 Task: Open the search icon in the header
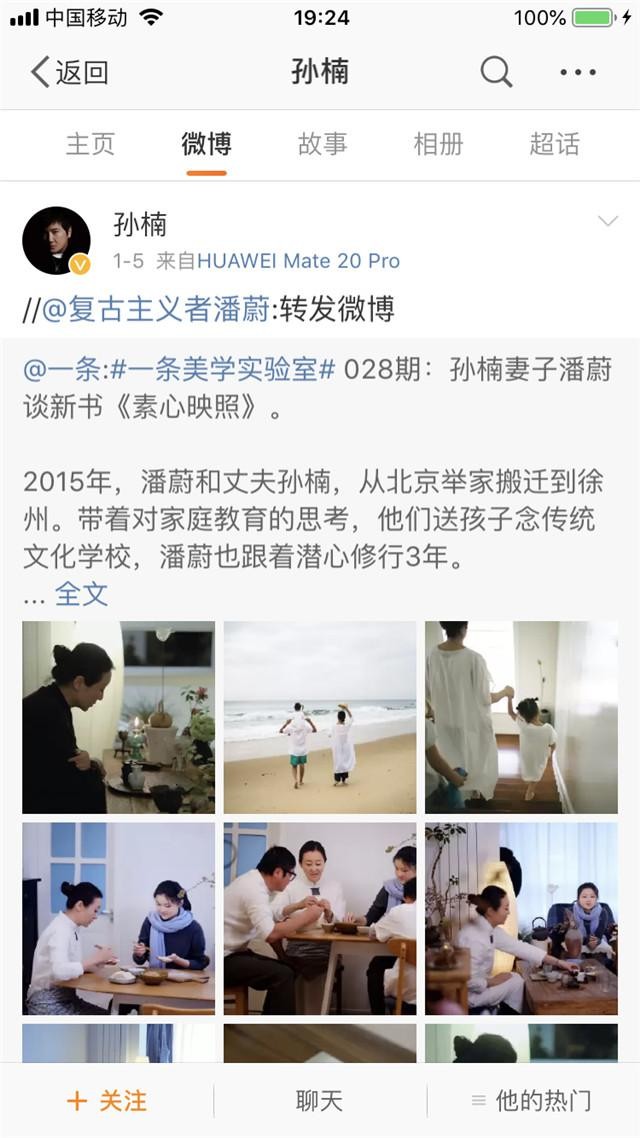pyautogui.click(x=496, y=72)
